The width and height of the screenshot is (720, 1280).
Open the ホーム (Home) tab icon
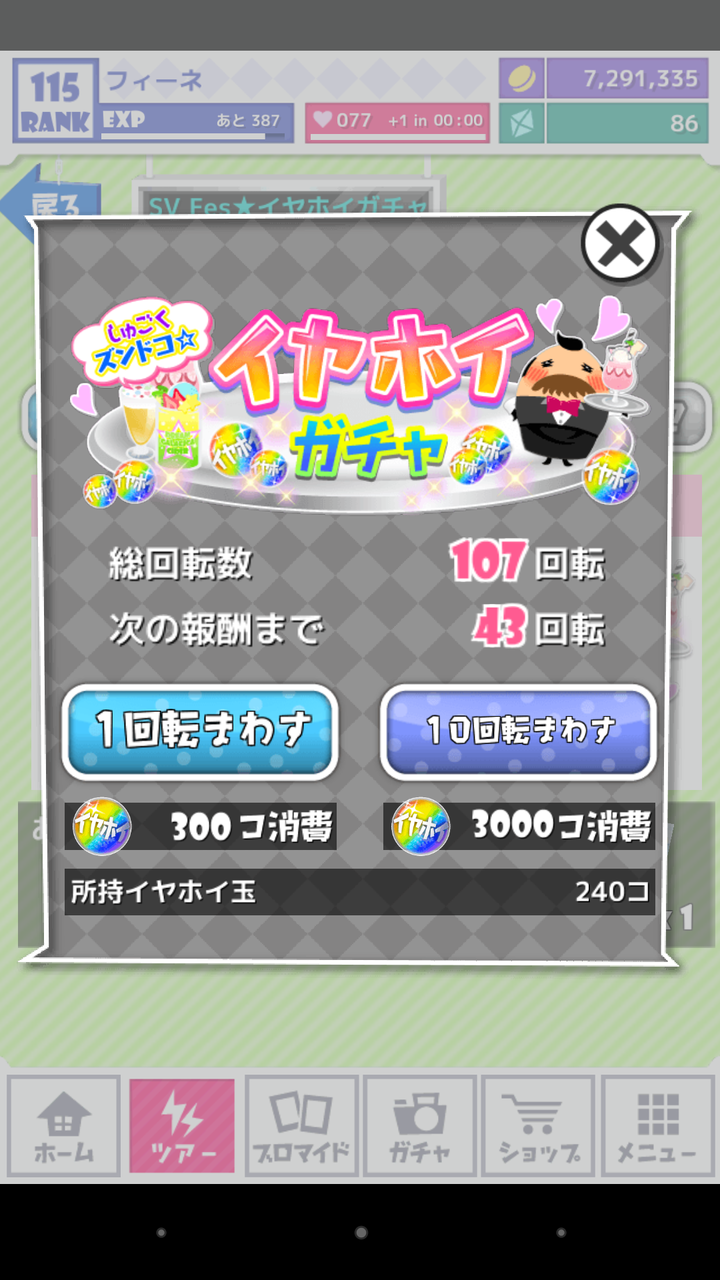62,1125
